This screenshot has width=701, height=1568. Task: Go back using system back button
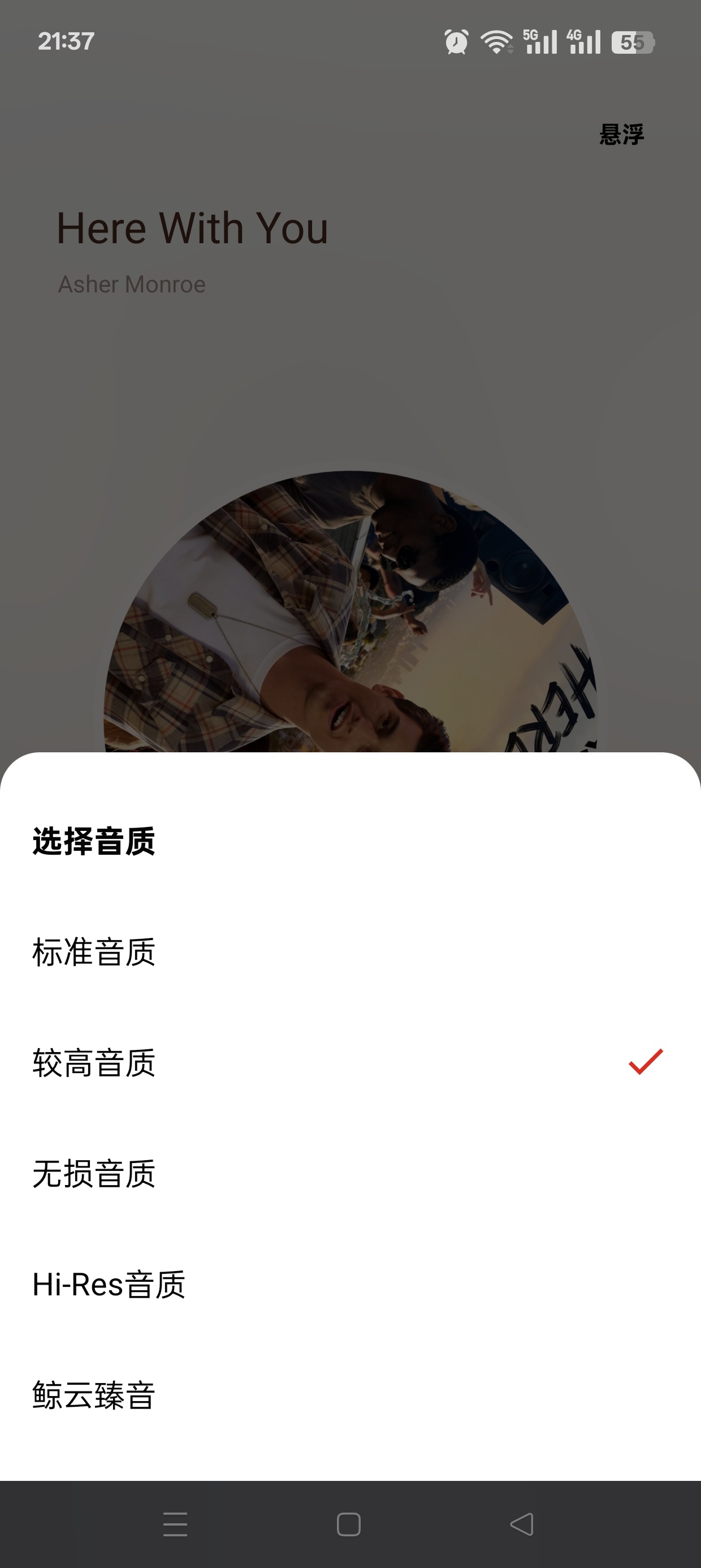point(521,1524)
